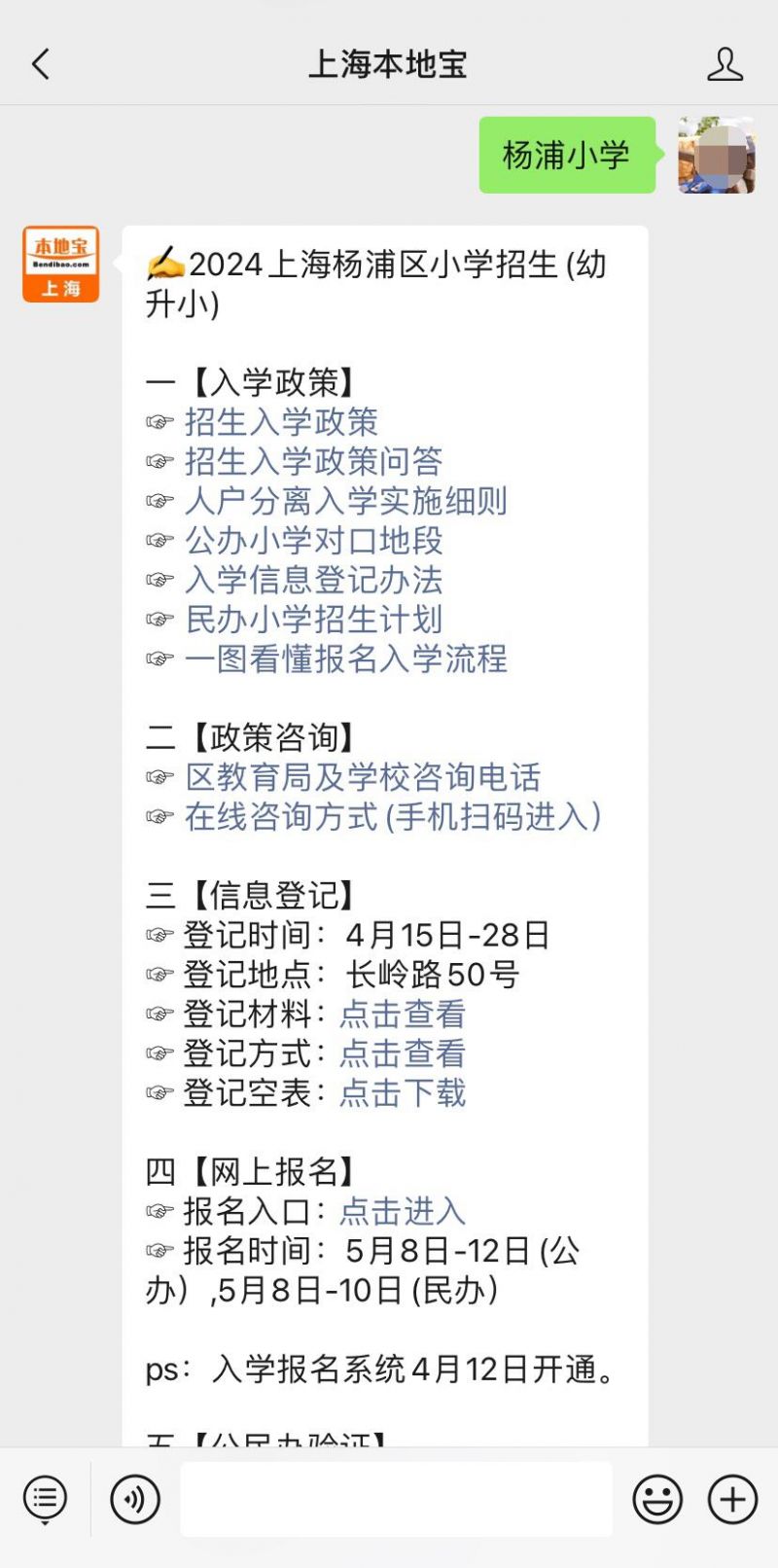Open 公办小学对口地段 link
The image size is (778, 1568).
coord(313,541)
